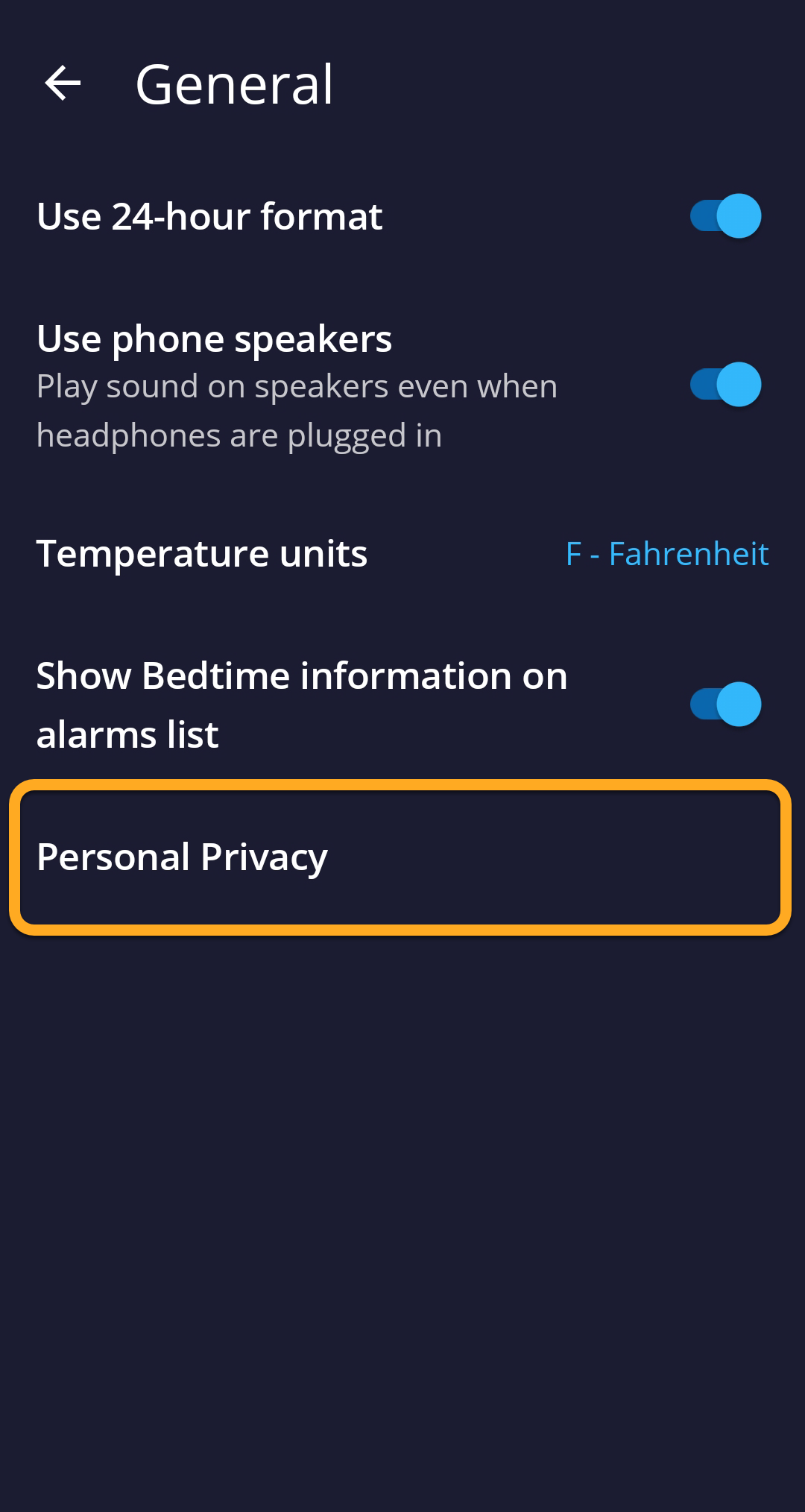Screen dimensions: 805x1512
Task: Toggle Show Bedtime information on alarms list
Action: pos(725,705)
